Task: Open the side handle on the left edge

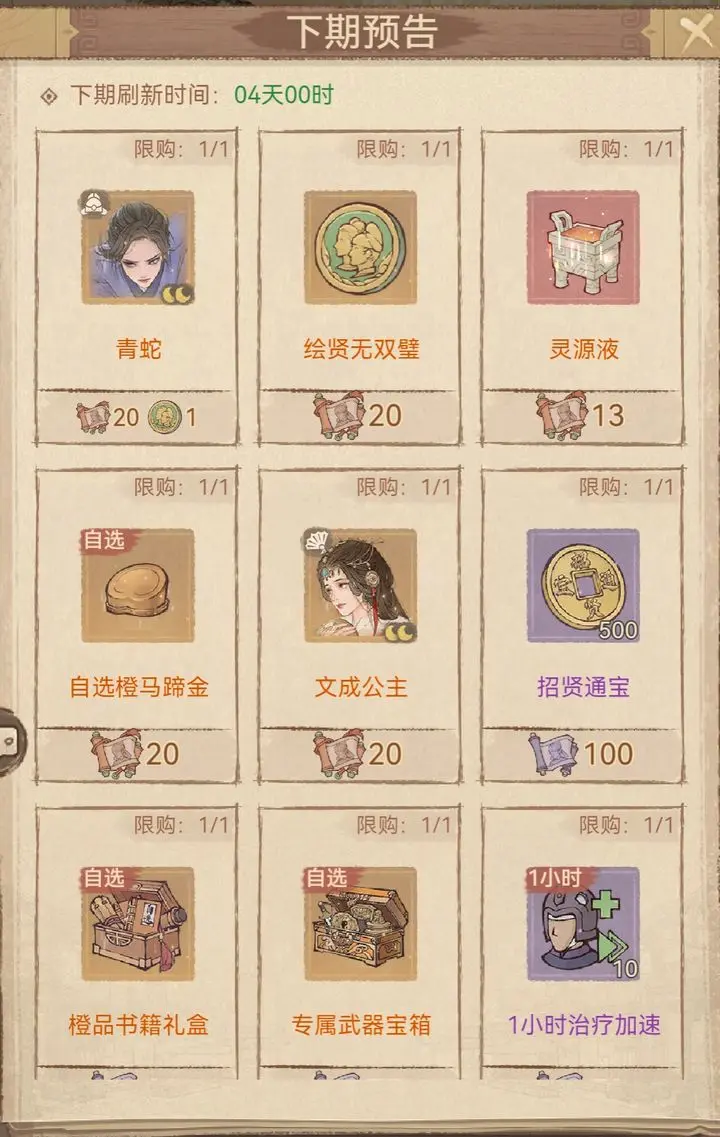Action: point(8,740)
